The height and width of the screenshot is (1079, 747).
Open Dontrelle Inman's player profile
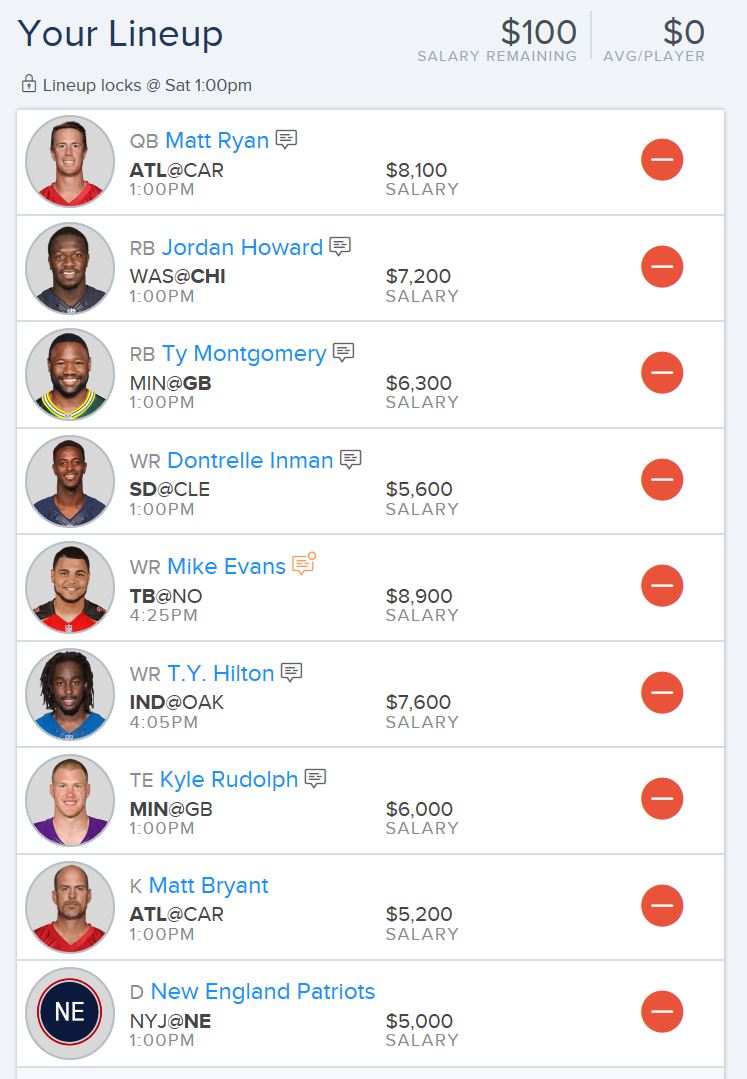click(x=249, y=460)
